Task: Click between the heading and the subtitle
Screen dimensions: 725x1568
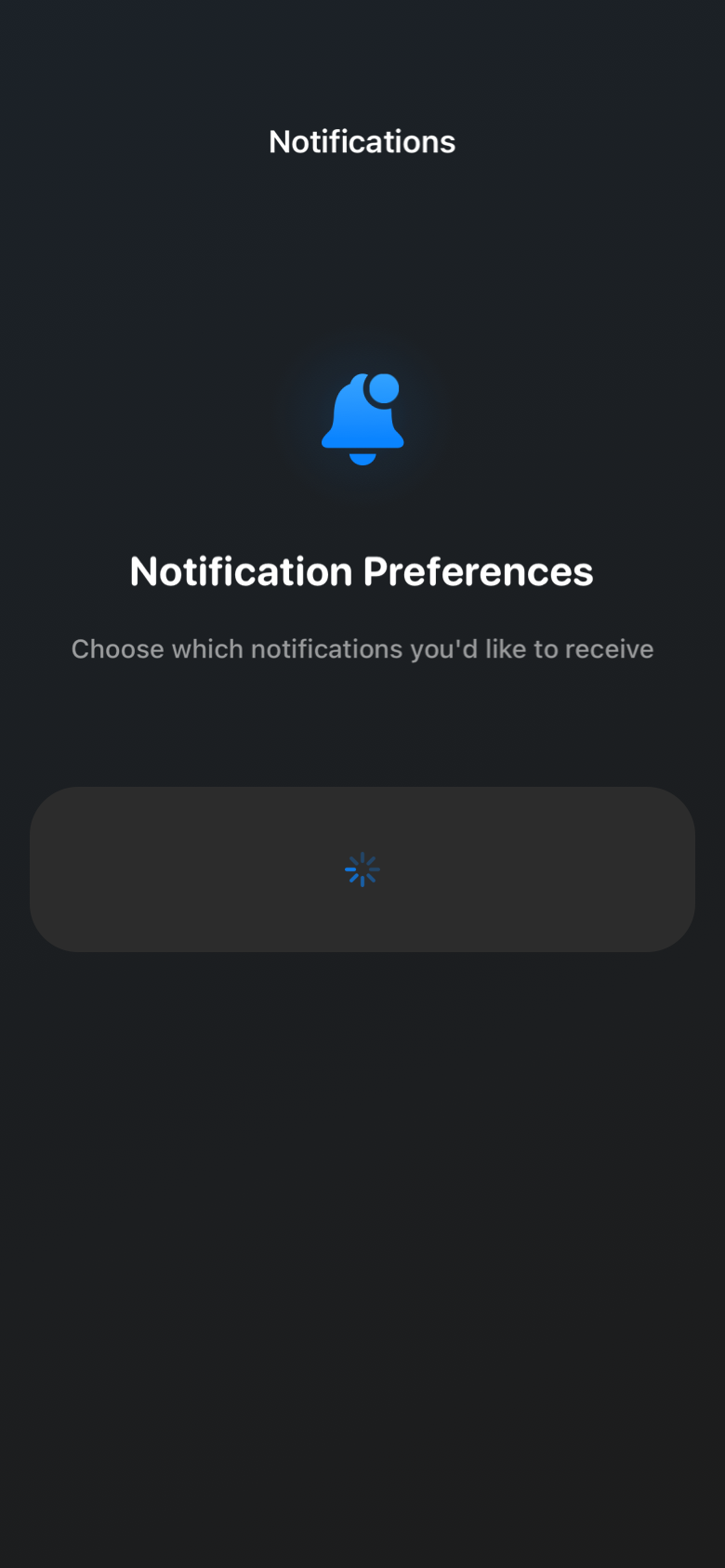Action: 362,613
